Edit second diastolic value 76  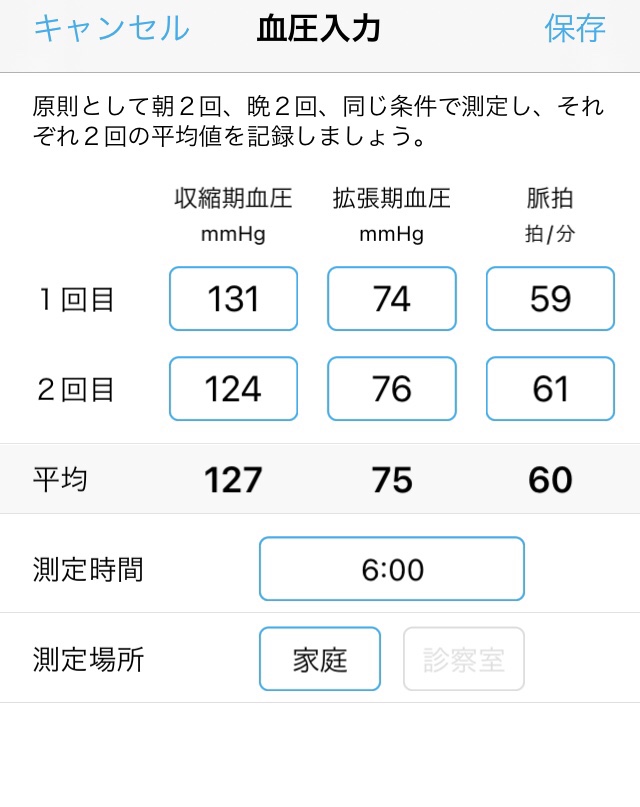tap(392, 389)
